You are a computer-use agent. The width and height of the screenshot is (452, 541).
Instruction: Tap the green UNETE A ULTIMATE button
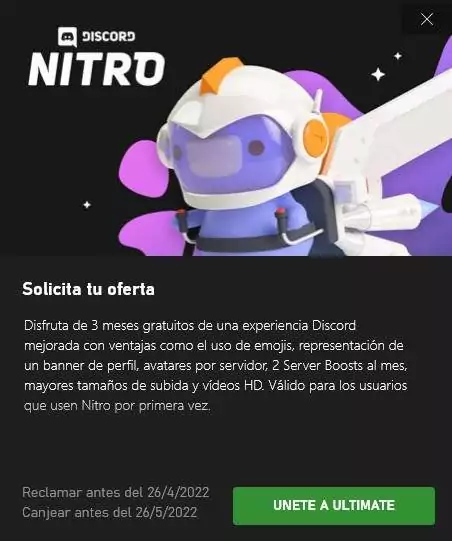[334, 505]
